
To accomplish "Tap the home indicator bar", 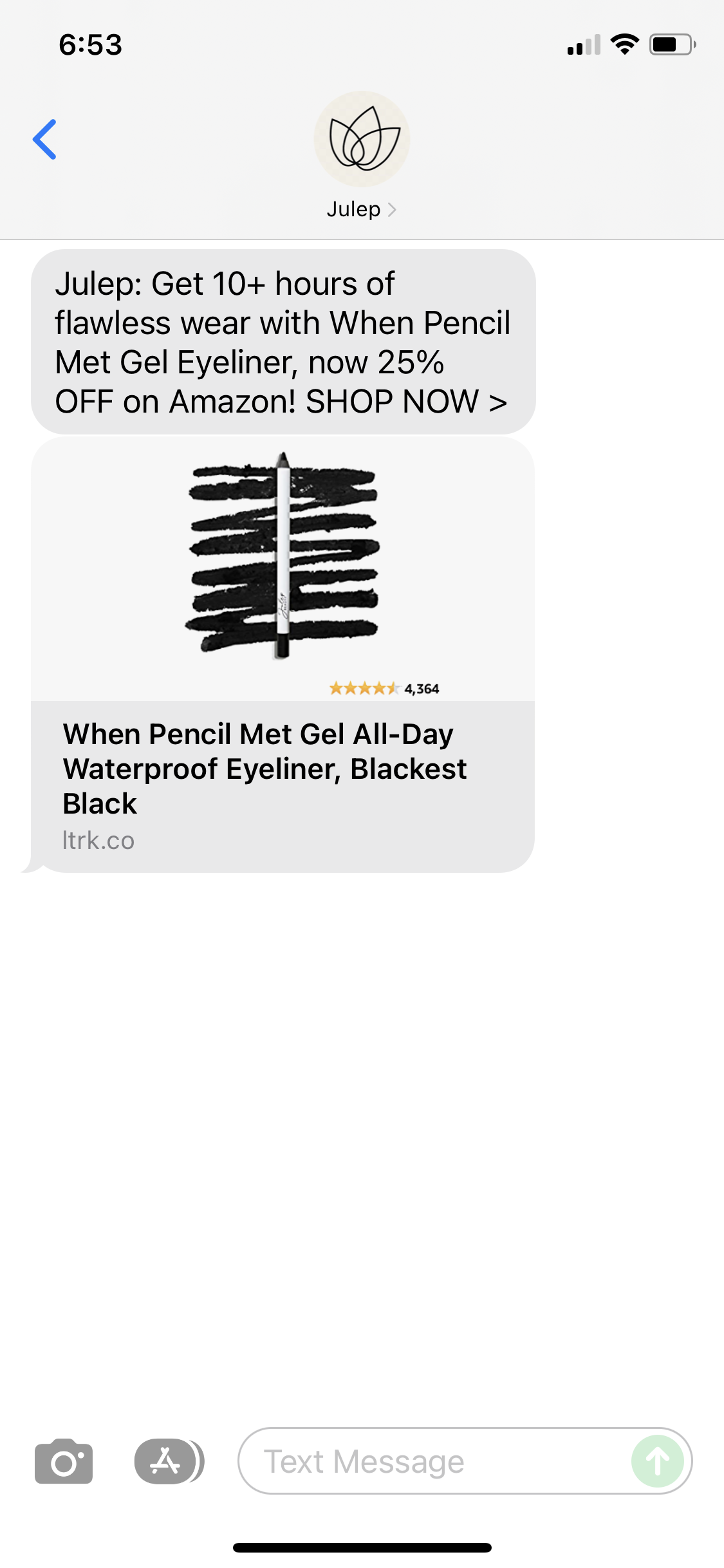I will (362, 1545).
